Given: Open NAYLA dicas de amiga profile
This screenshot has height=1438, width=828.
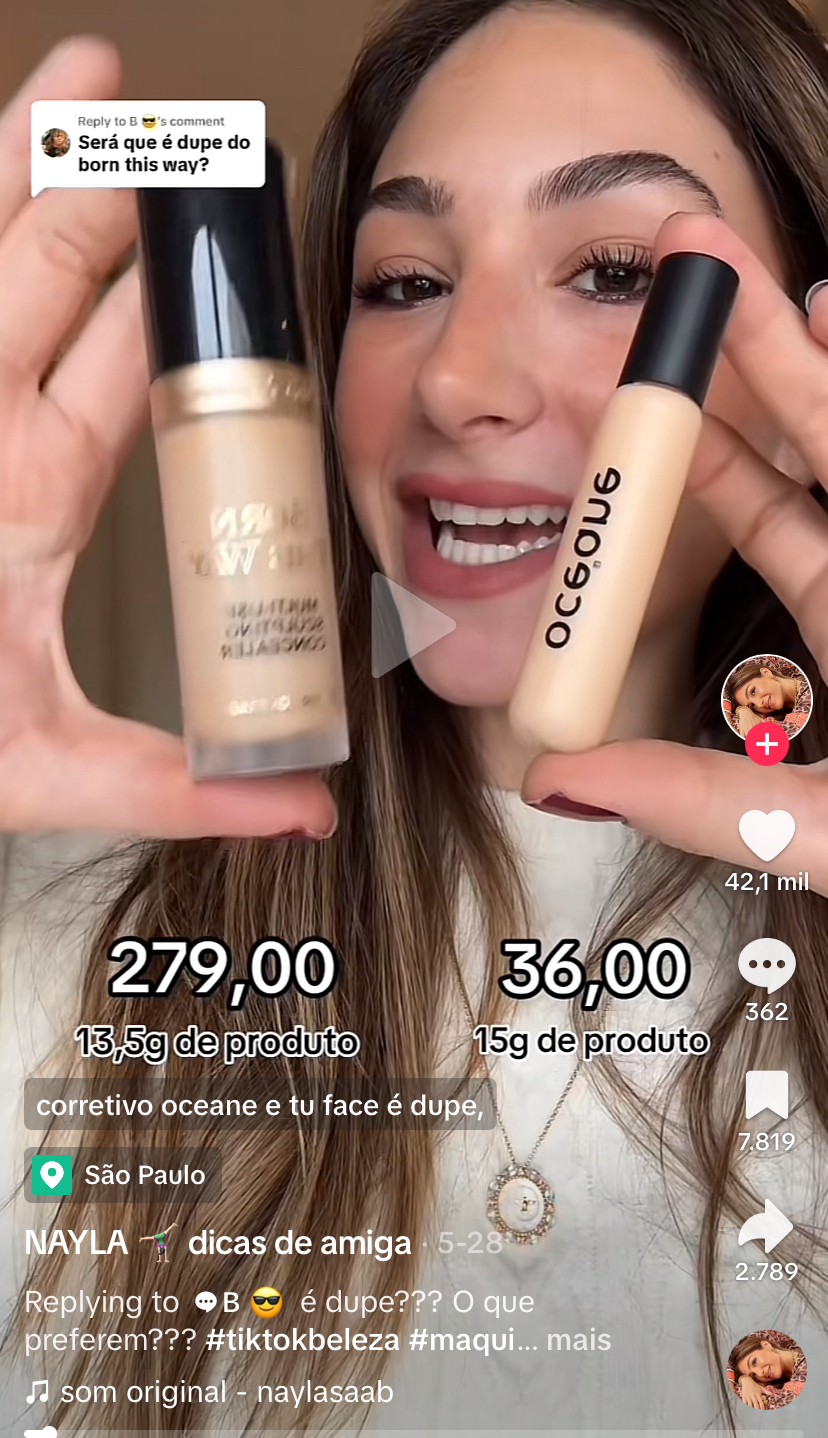Looking at the screenshot, I should point(217,1243).
